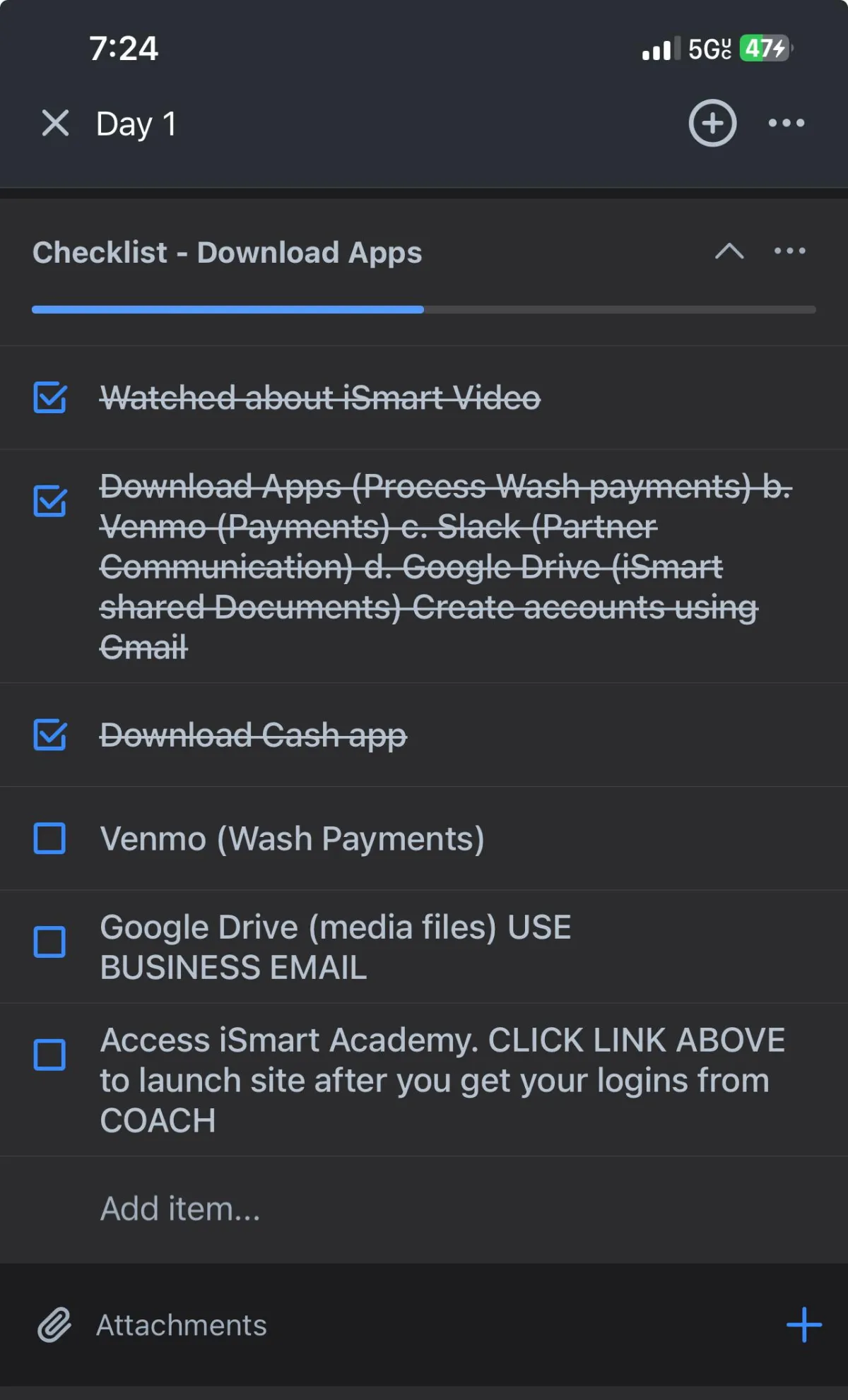Screen dimensions: 848x1400
Task: Mark Google Drive (media files) as done
Action: pyautogui.click(x=50, y=942)
